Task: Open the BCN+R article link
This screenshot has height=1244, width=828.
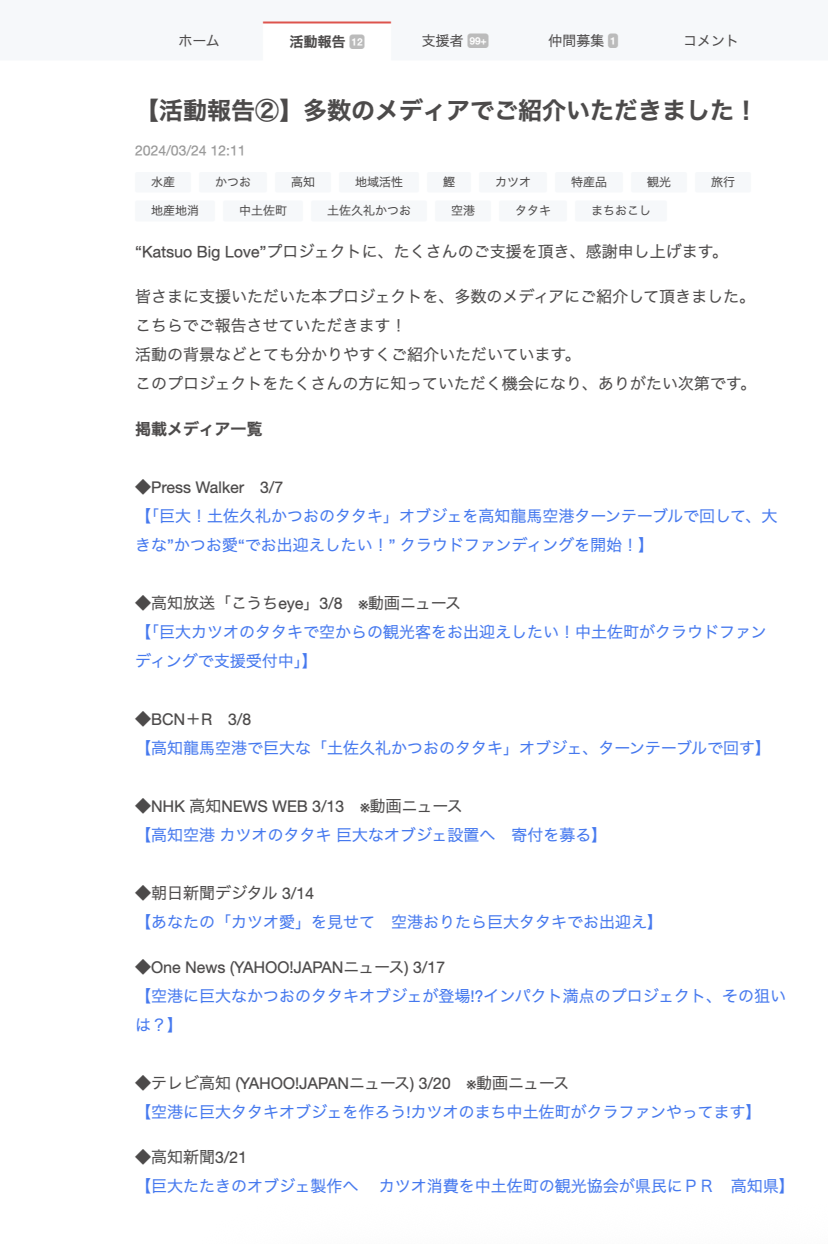Action: (451, 748)
